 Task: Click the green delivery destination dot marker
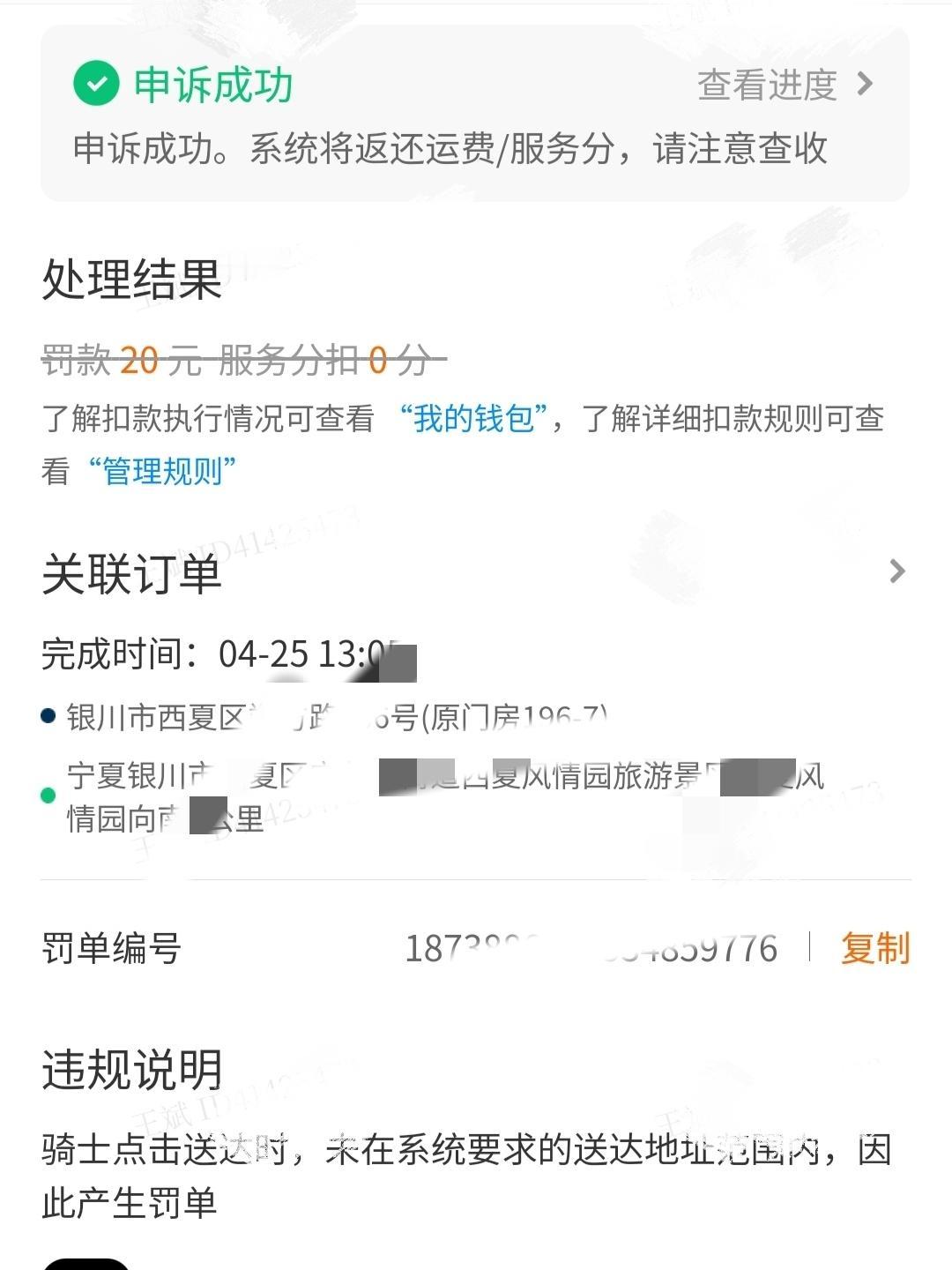[49, 793]
